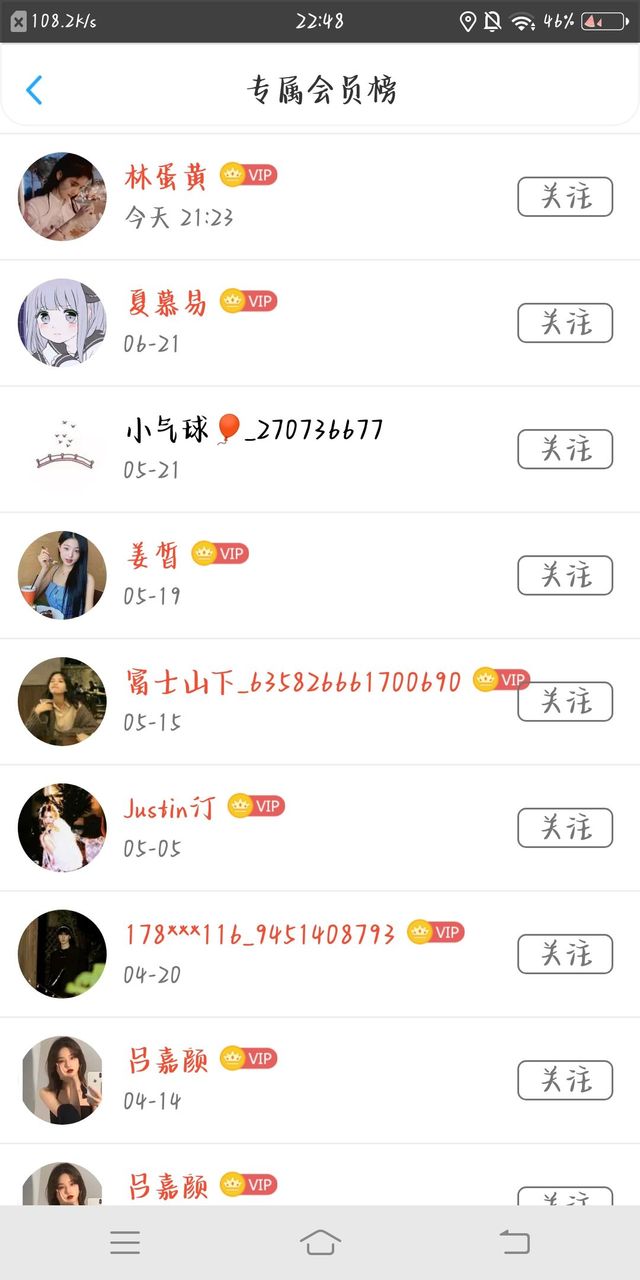This screenshot has width=640, height=1280.
Task: Follow 178***116_9451408793 with the 关注 button
Action: point(565,954)
